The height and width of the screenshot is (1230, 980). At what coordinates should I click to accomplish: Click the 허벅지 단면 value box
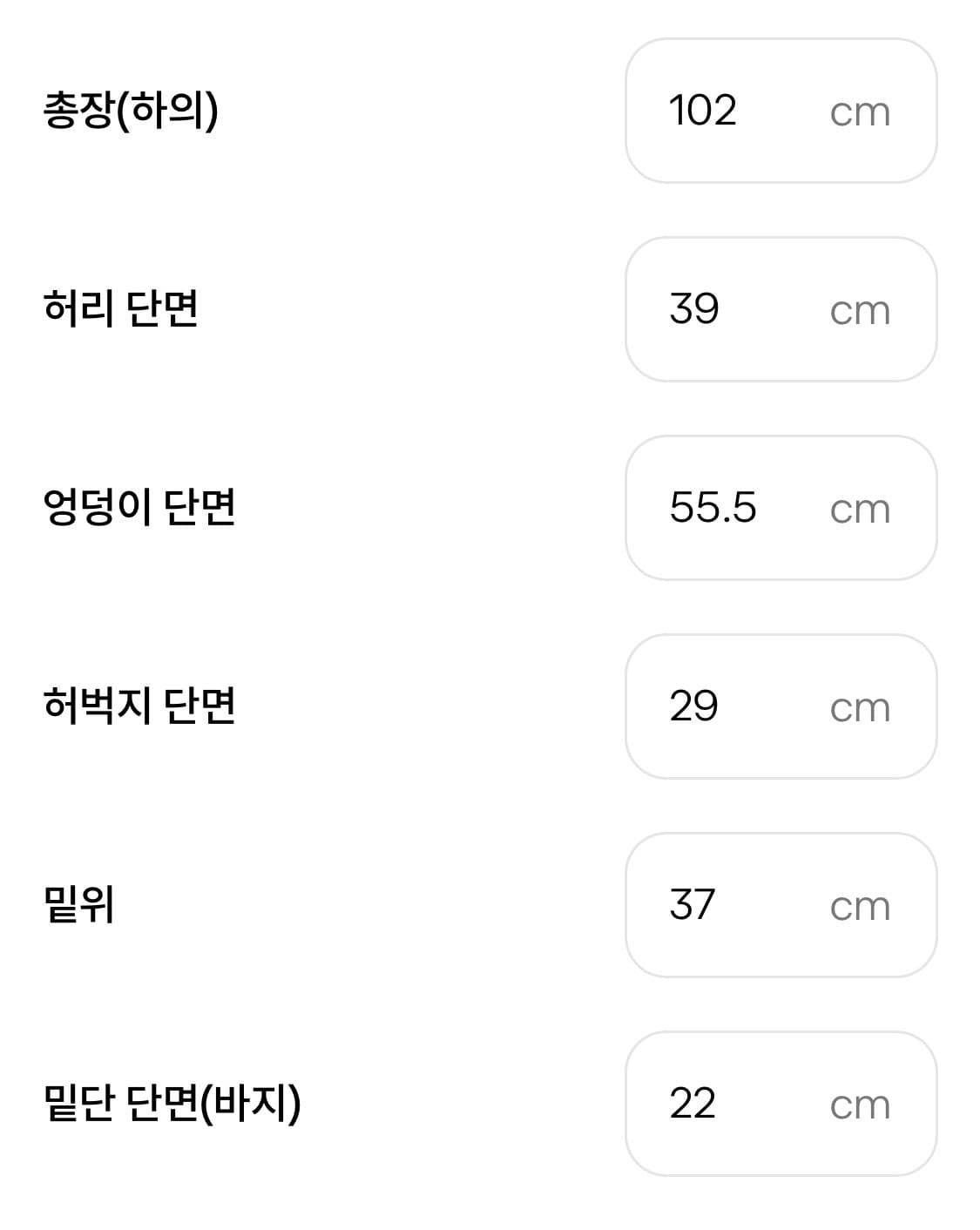point(781,707)
